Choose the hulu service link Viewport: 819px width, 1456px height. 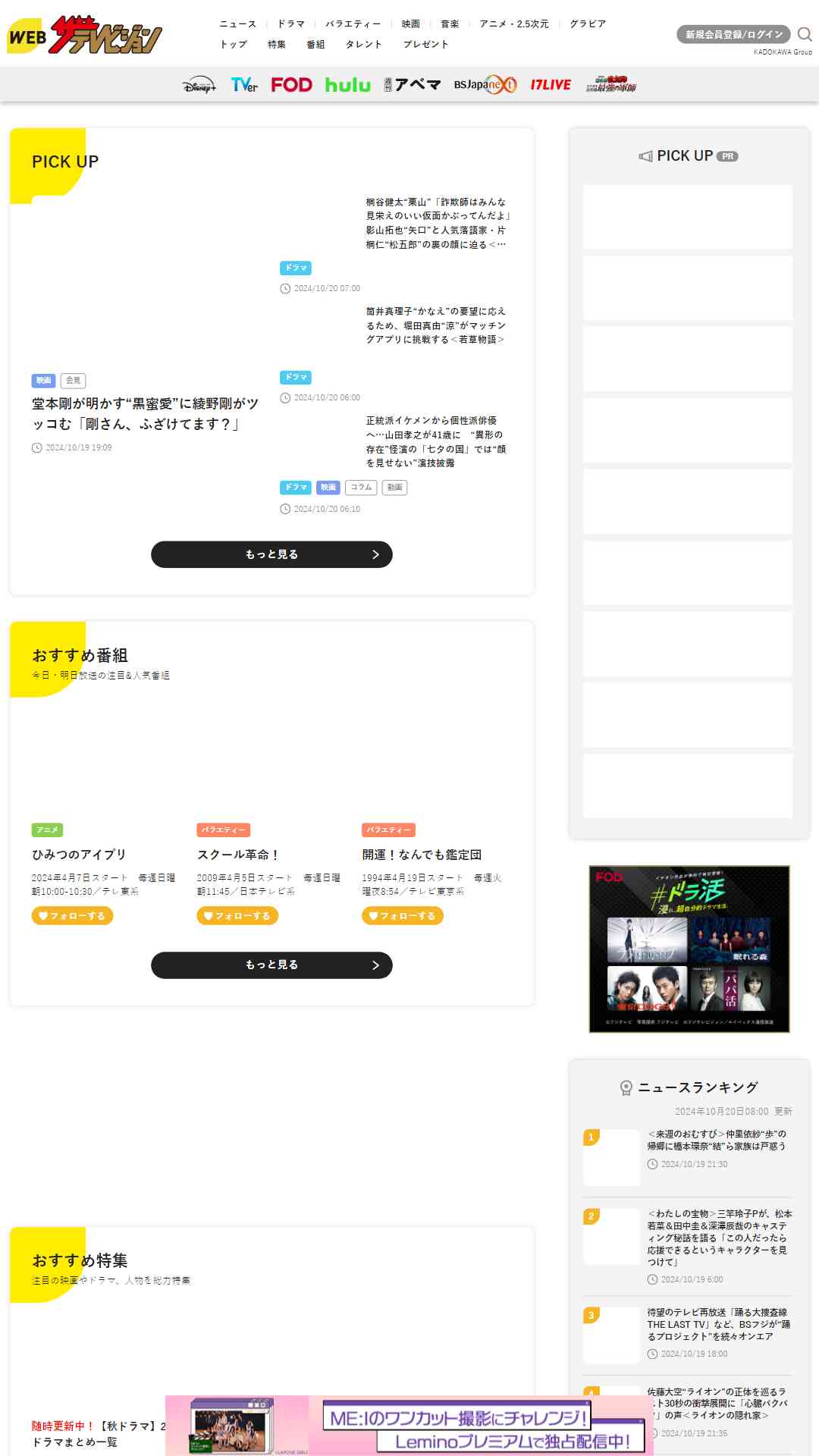348,85
